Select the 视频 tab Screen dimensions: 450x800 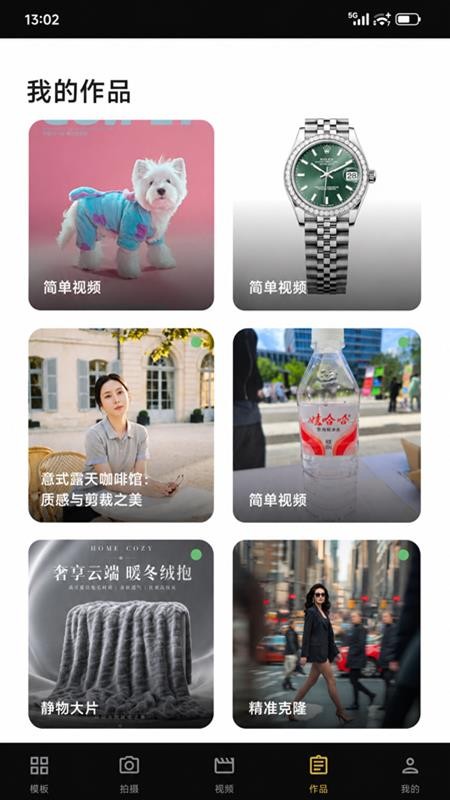pyautogui.click(x=224, y=774)
